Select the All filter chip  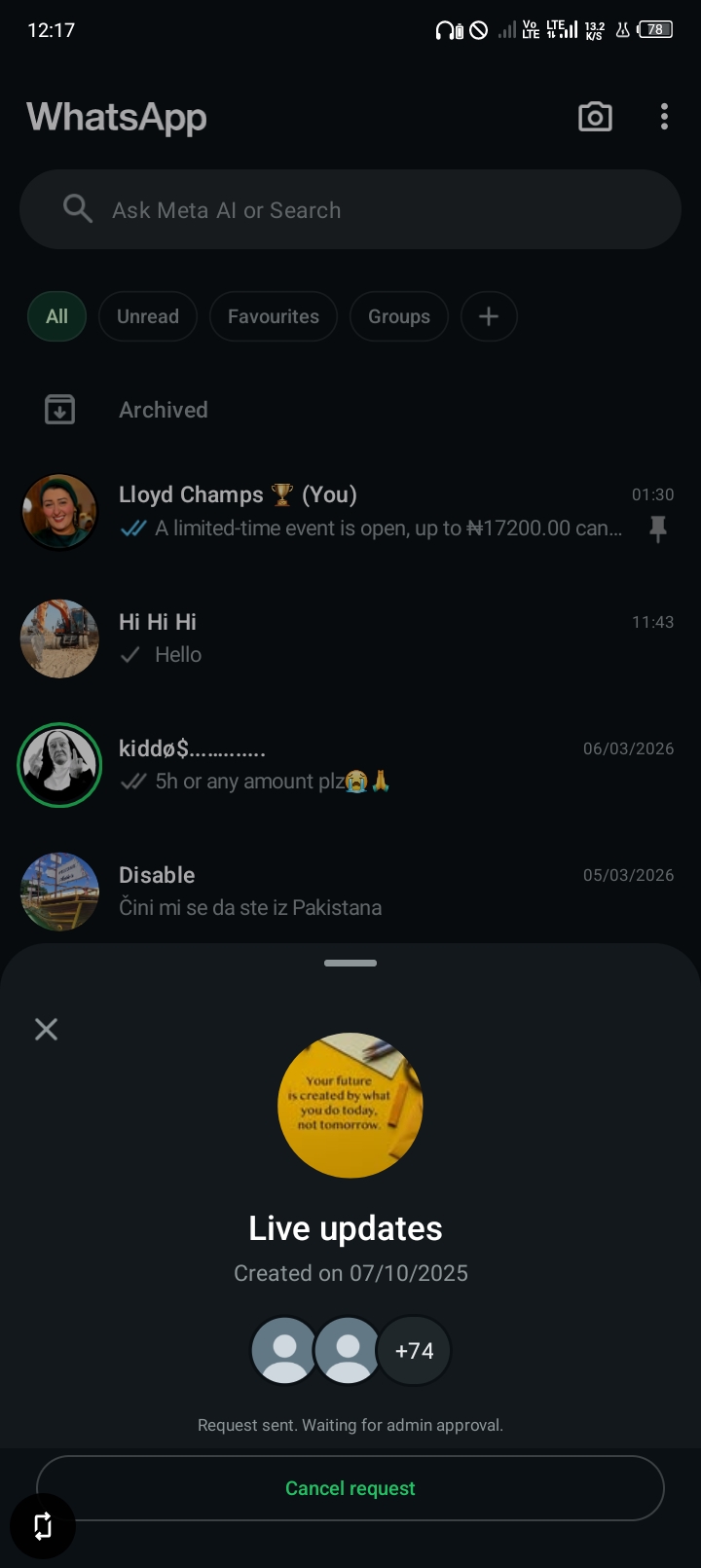(x=56, y=316)
